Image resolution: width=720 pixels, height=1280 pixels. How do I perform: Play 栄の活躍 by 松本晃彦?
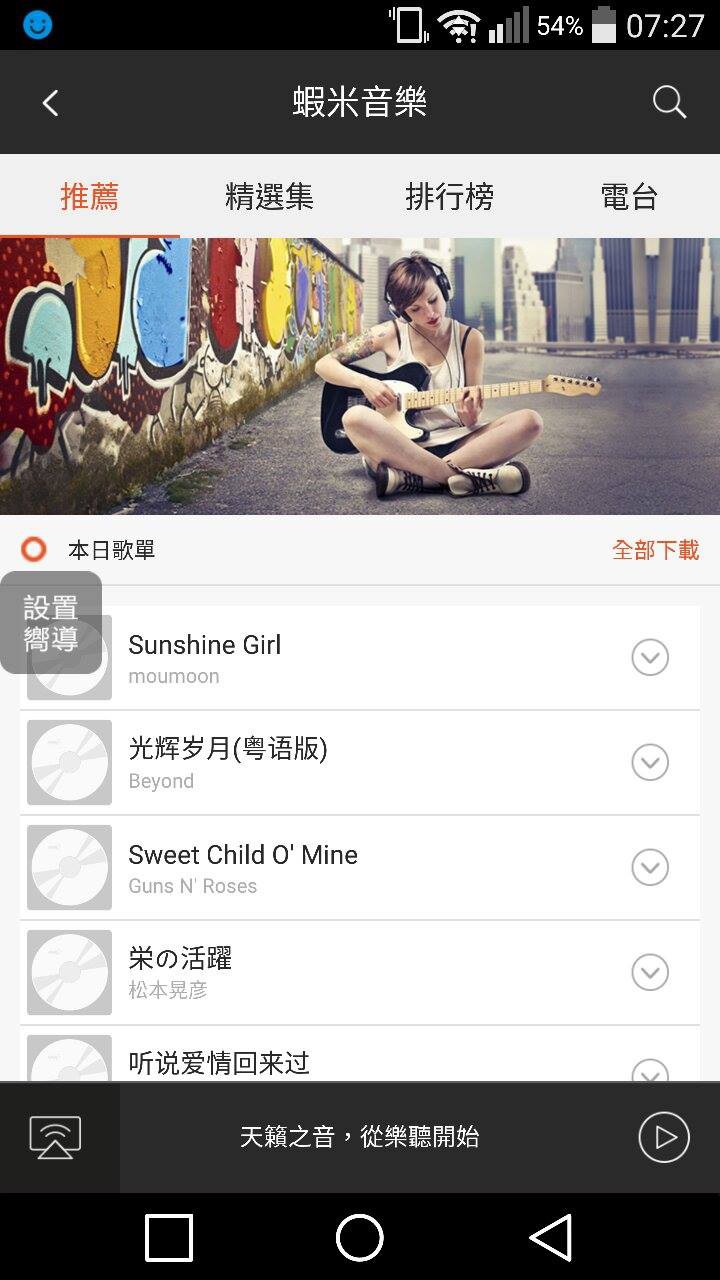pyautogui.click(x=300, y=973)
